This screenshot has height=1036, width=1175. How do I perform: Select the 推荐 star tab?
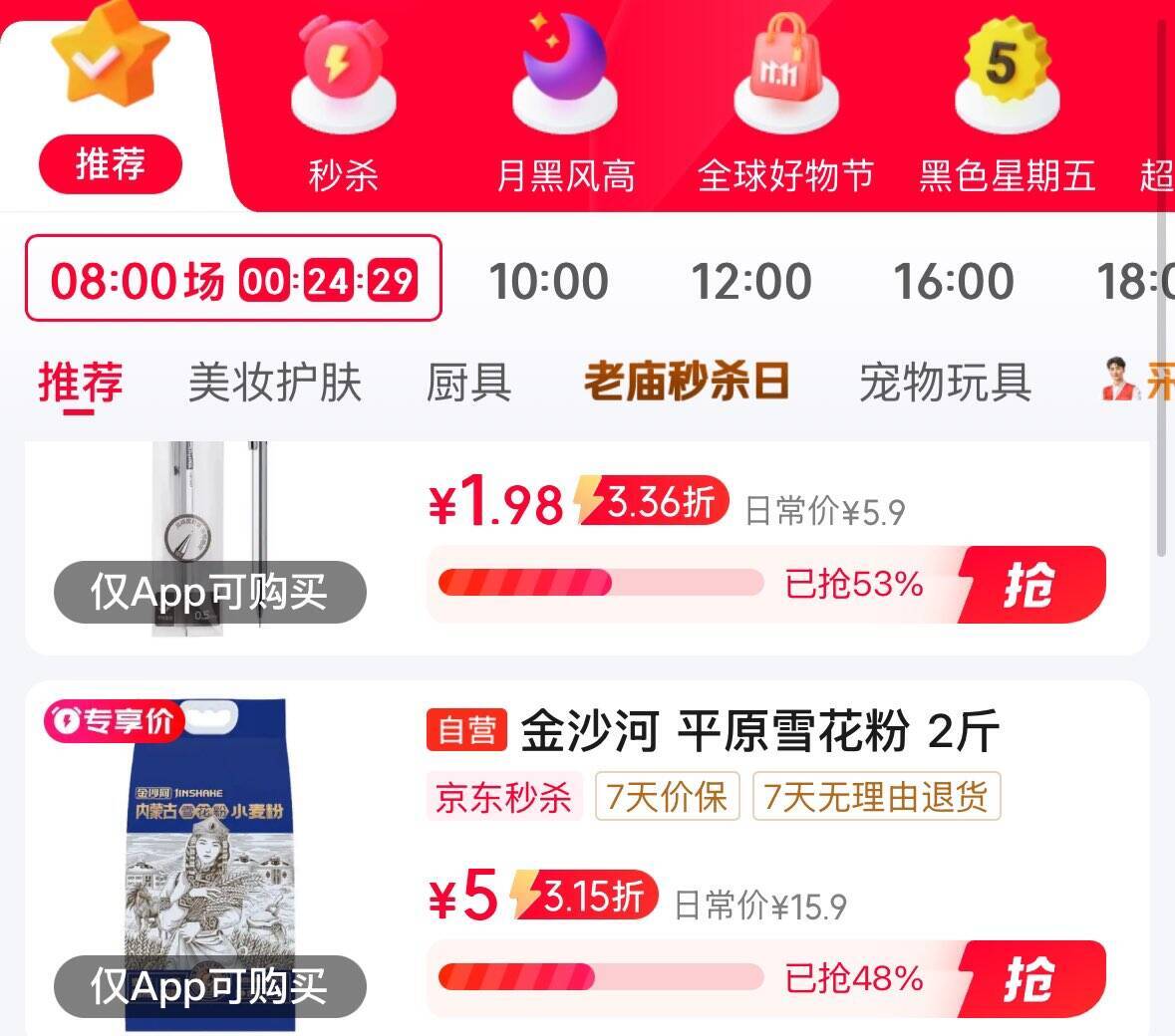pos(110,110)
